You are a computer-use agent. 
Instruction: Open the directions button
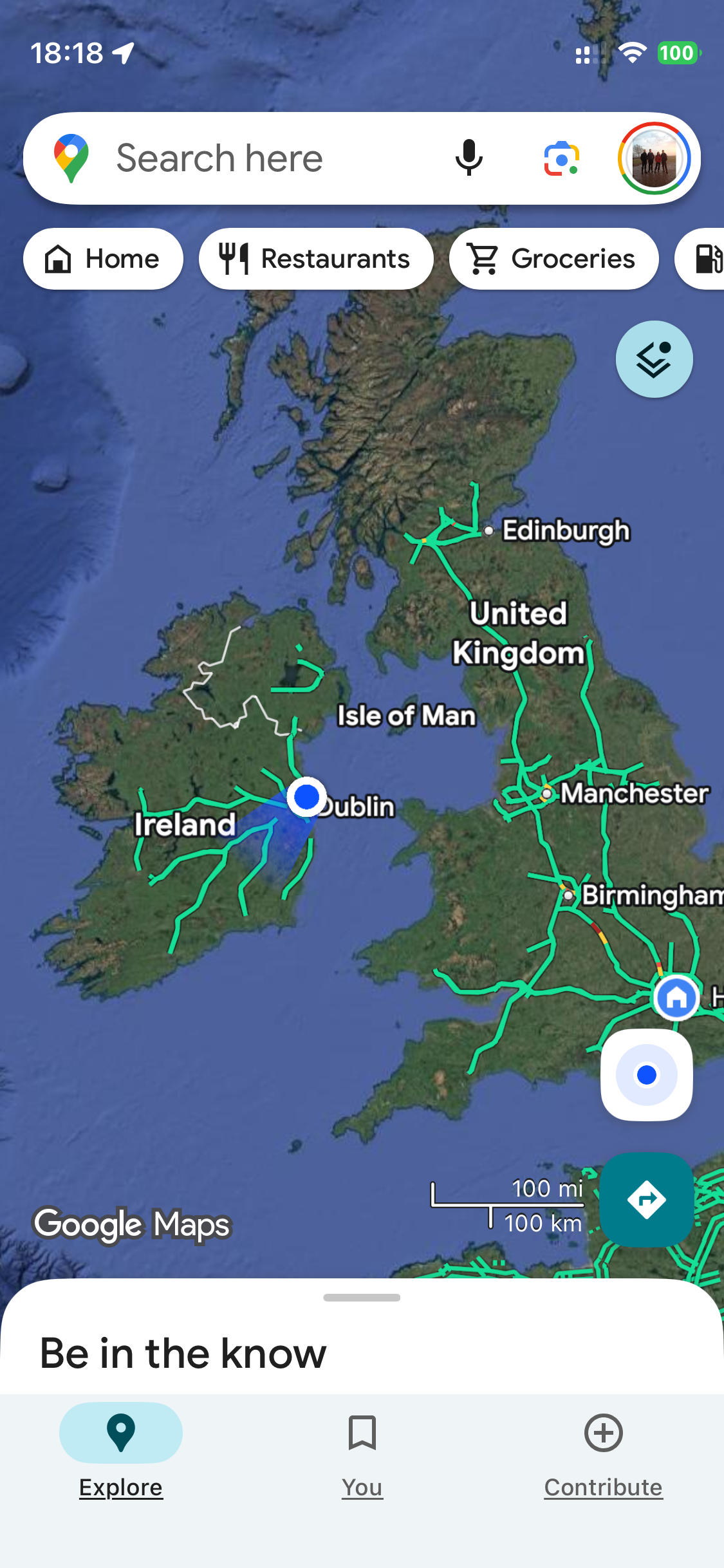tap(646, 1199)
